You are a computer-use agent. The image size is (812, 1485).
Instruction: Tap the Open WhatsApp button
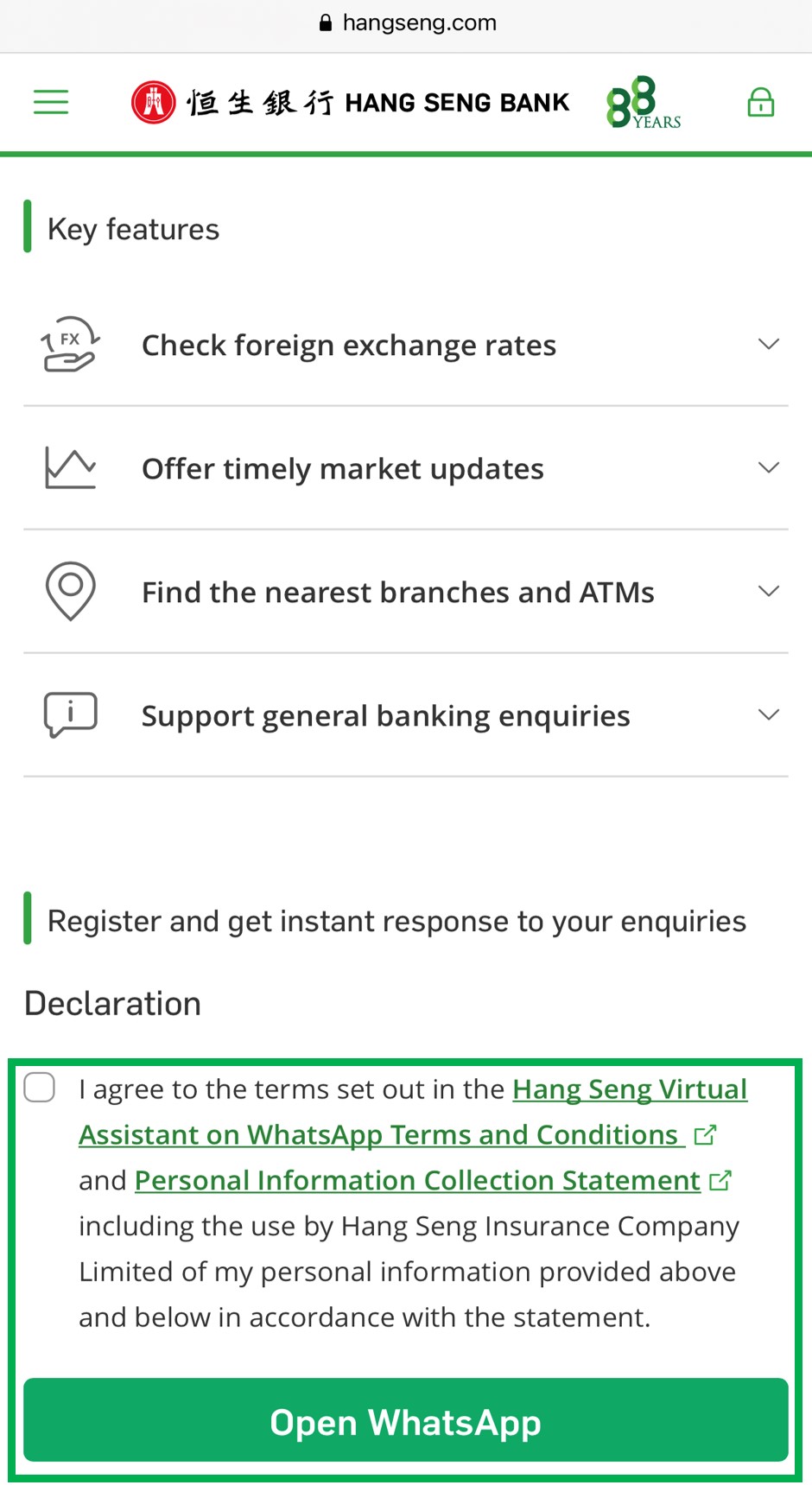click(x=406, y=1421)
